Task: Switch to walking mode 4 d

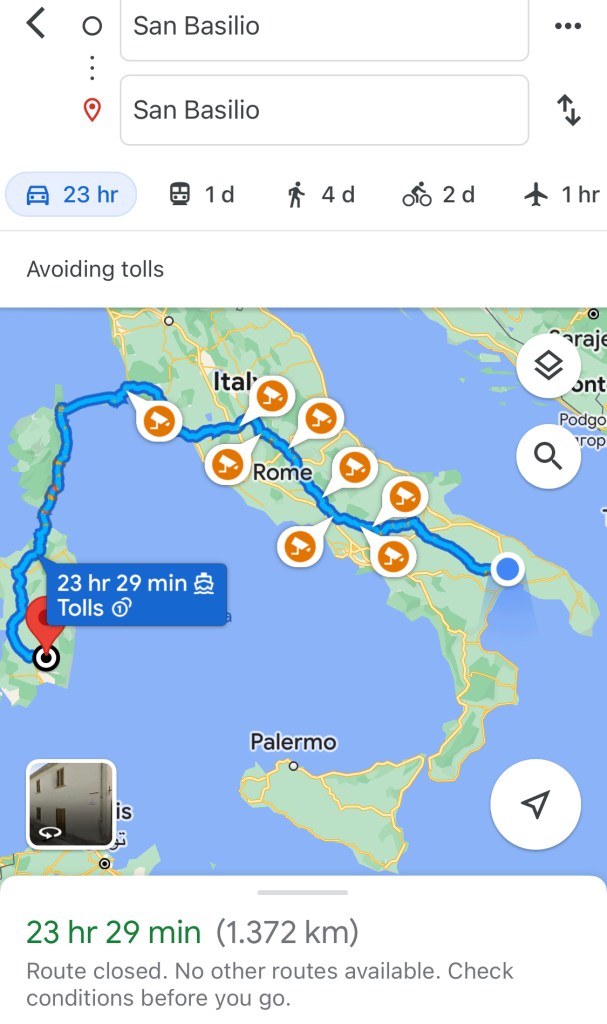Action: (x=320, y=195)
